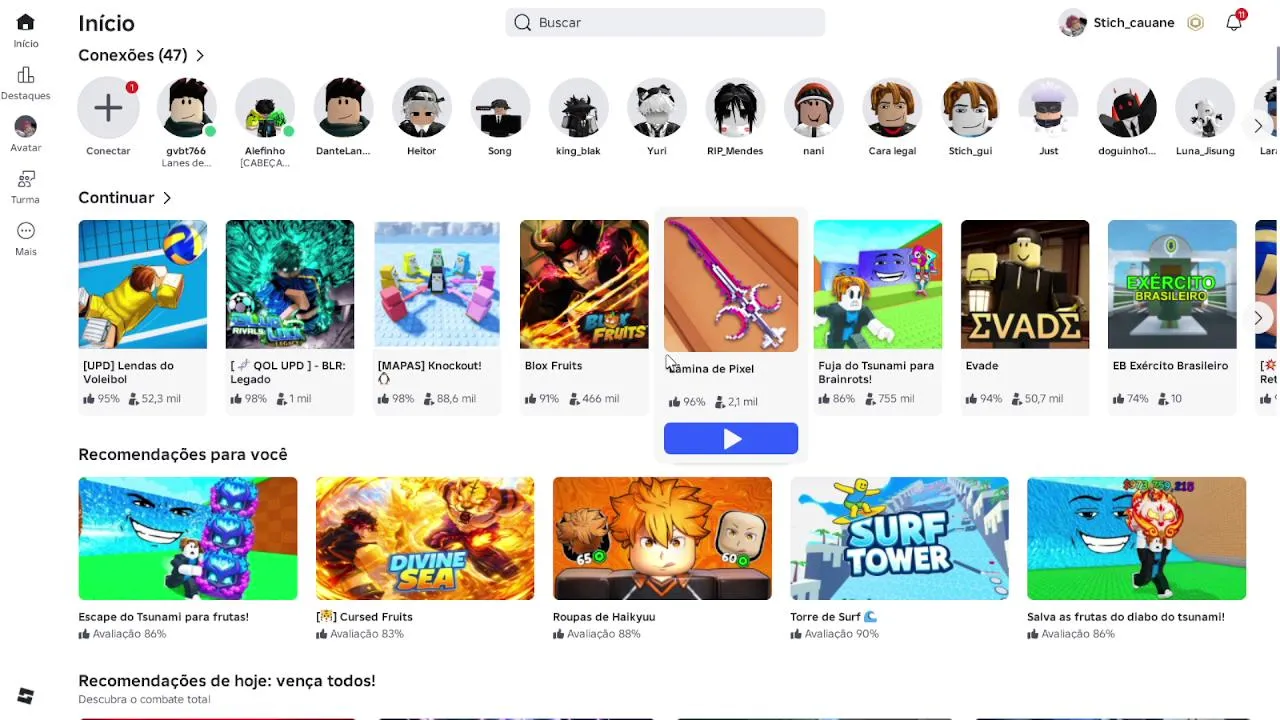Go to Destaques in the sidebar
The width and height of the screenshot is (1280, 720).
tap(26, 83)
